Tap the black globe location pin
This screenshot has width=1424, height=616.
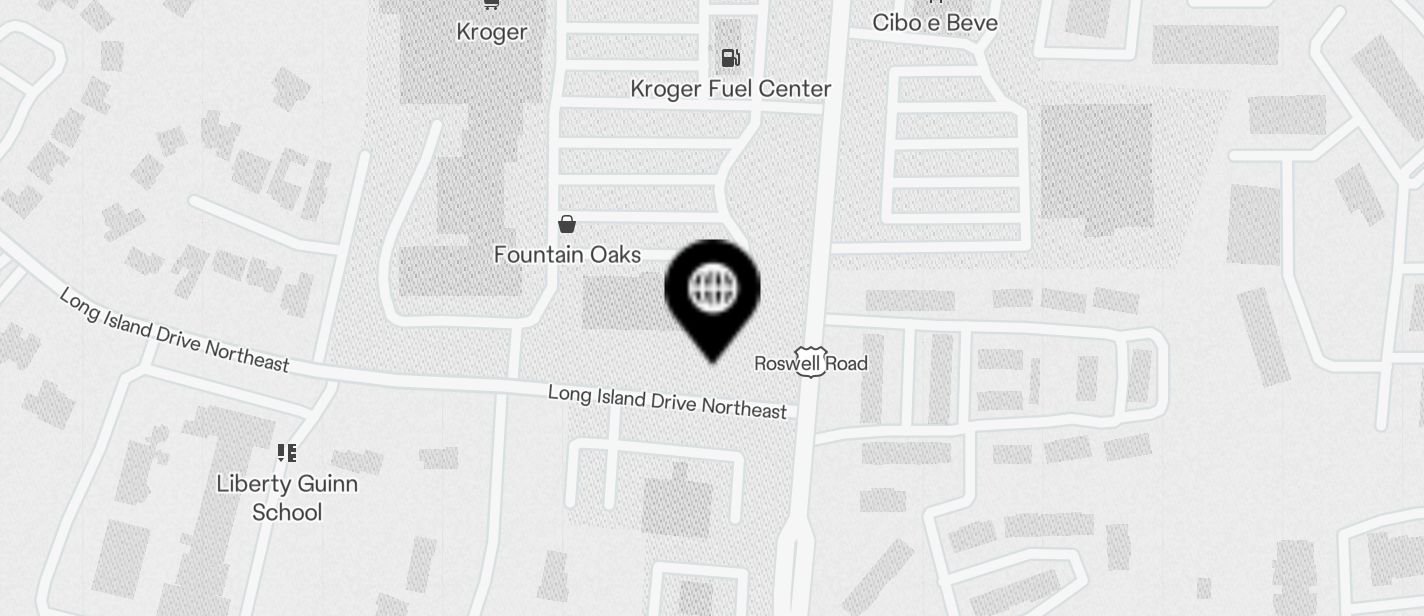point(712,291)
